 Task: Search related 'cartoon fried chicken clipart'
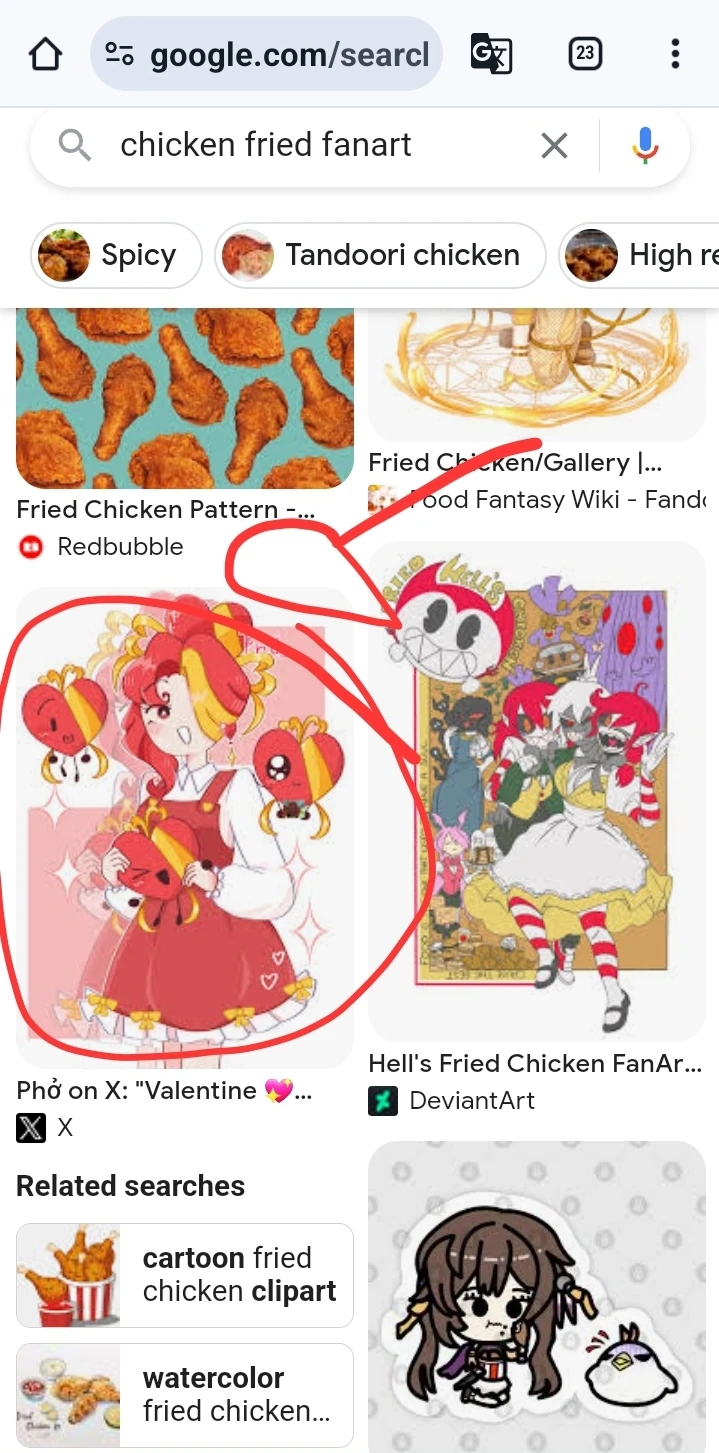click(x=185, y=1275)
